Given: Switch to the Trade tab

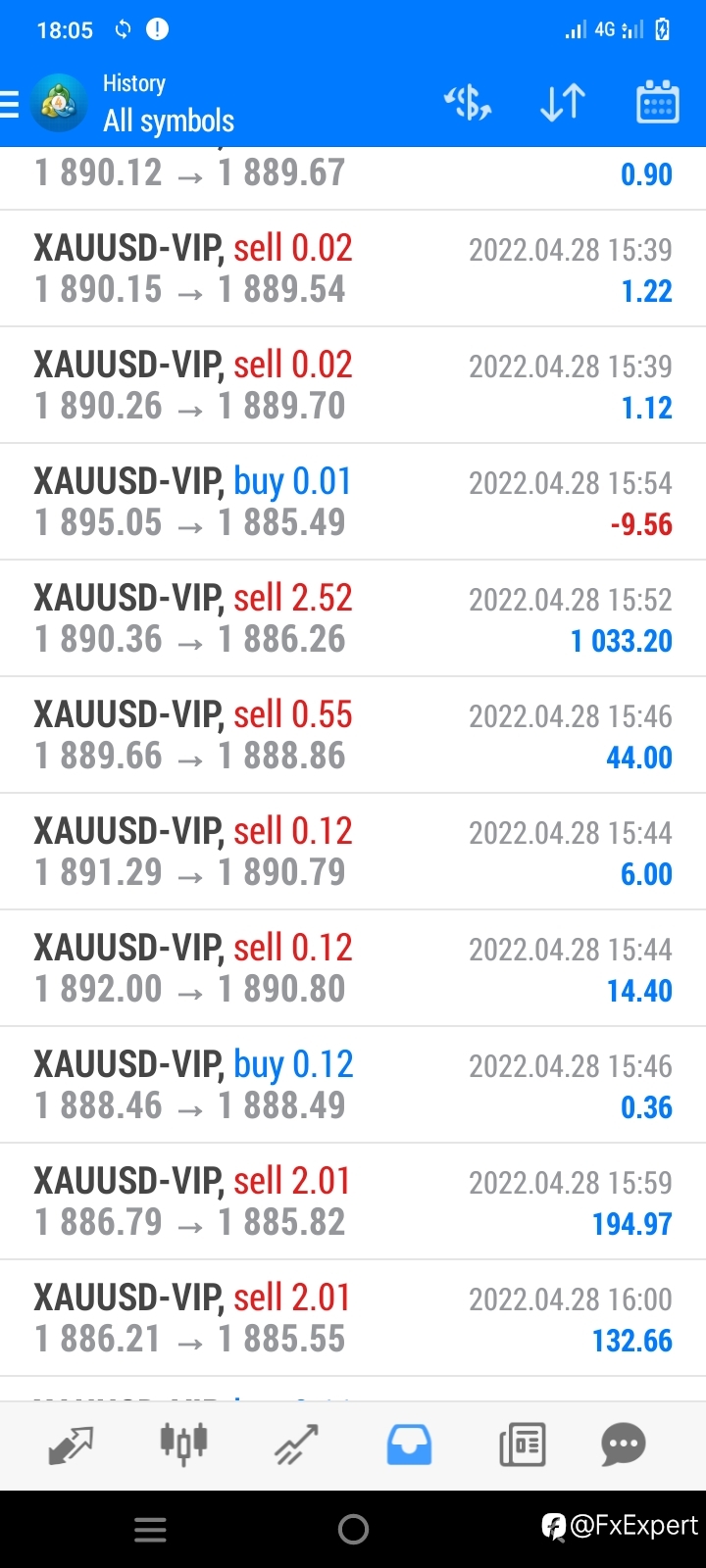Looking at the screenshot, I should click(x=296, y=1445).
